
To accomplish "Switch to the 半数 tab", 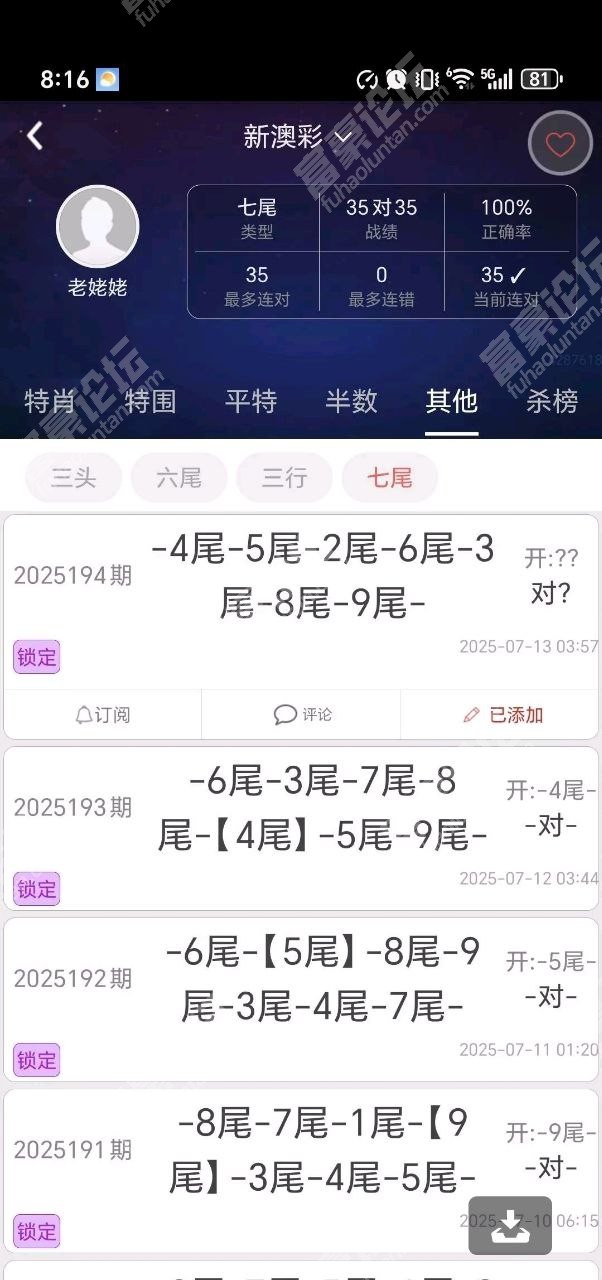I will tap(351, 401).
